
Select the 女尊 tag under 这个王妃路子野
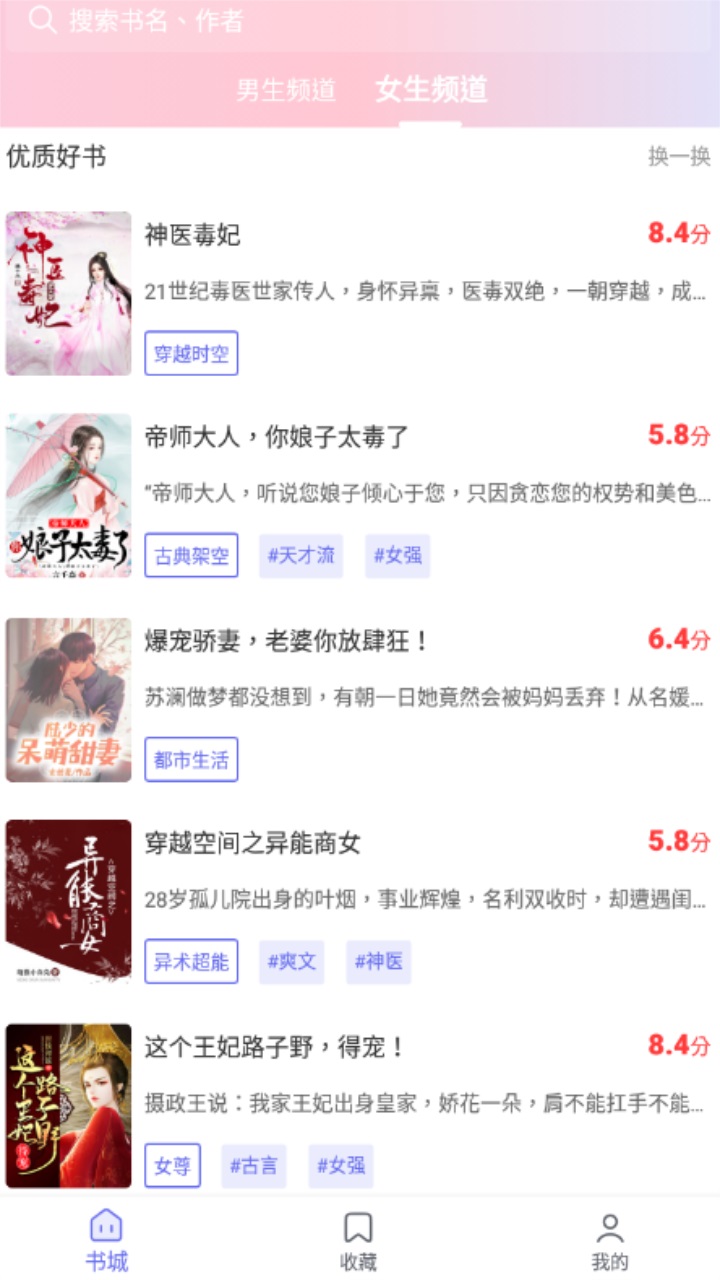point(172,1166)
